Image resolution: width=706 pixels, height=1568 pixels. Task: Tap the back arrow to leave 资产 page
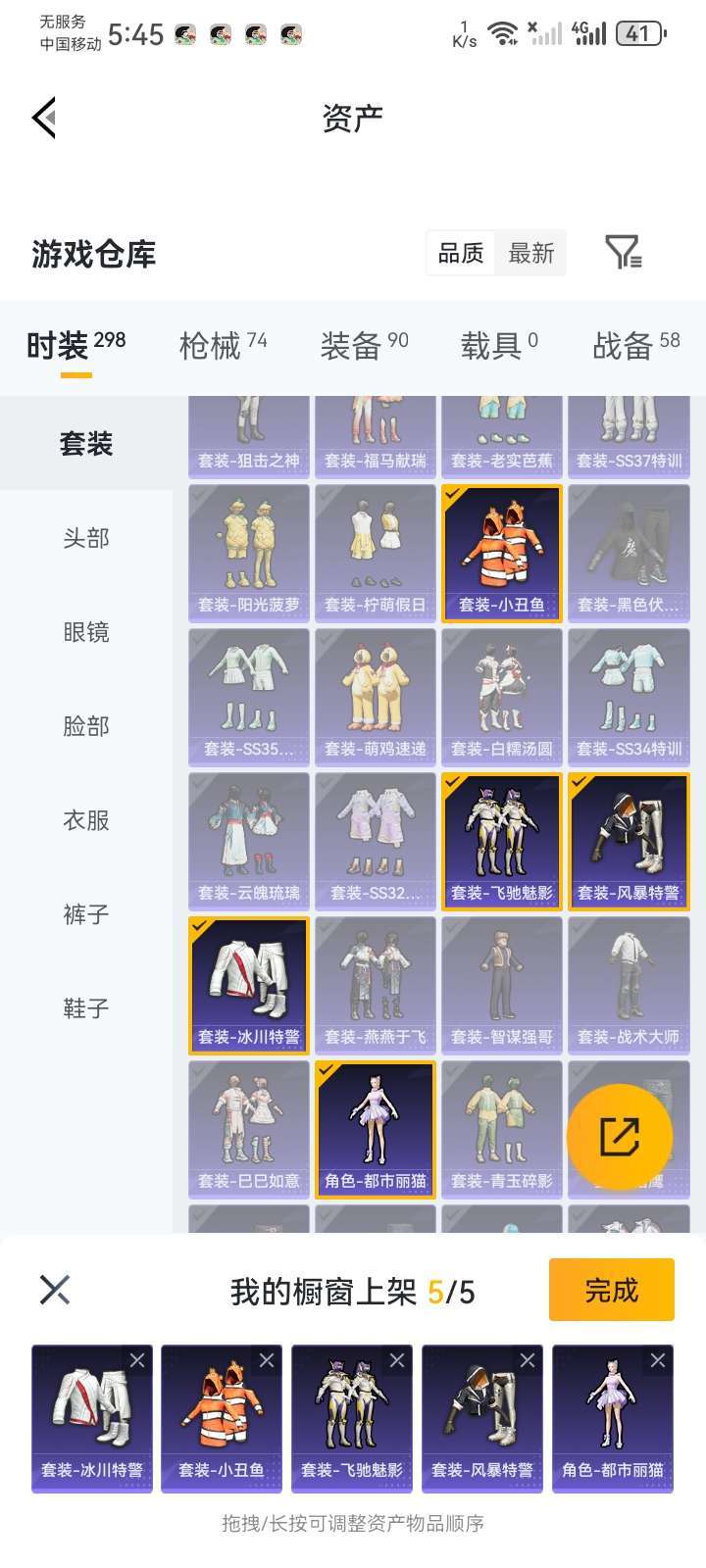coord(44,118)
